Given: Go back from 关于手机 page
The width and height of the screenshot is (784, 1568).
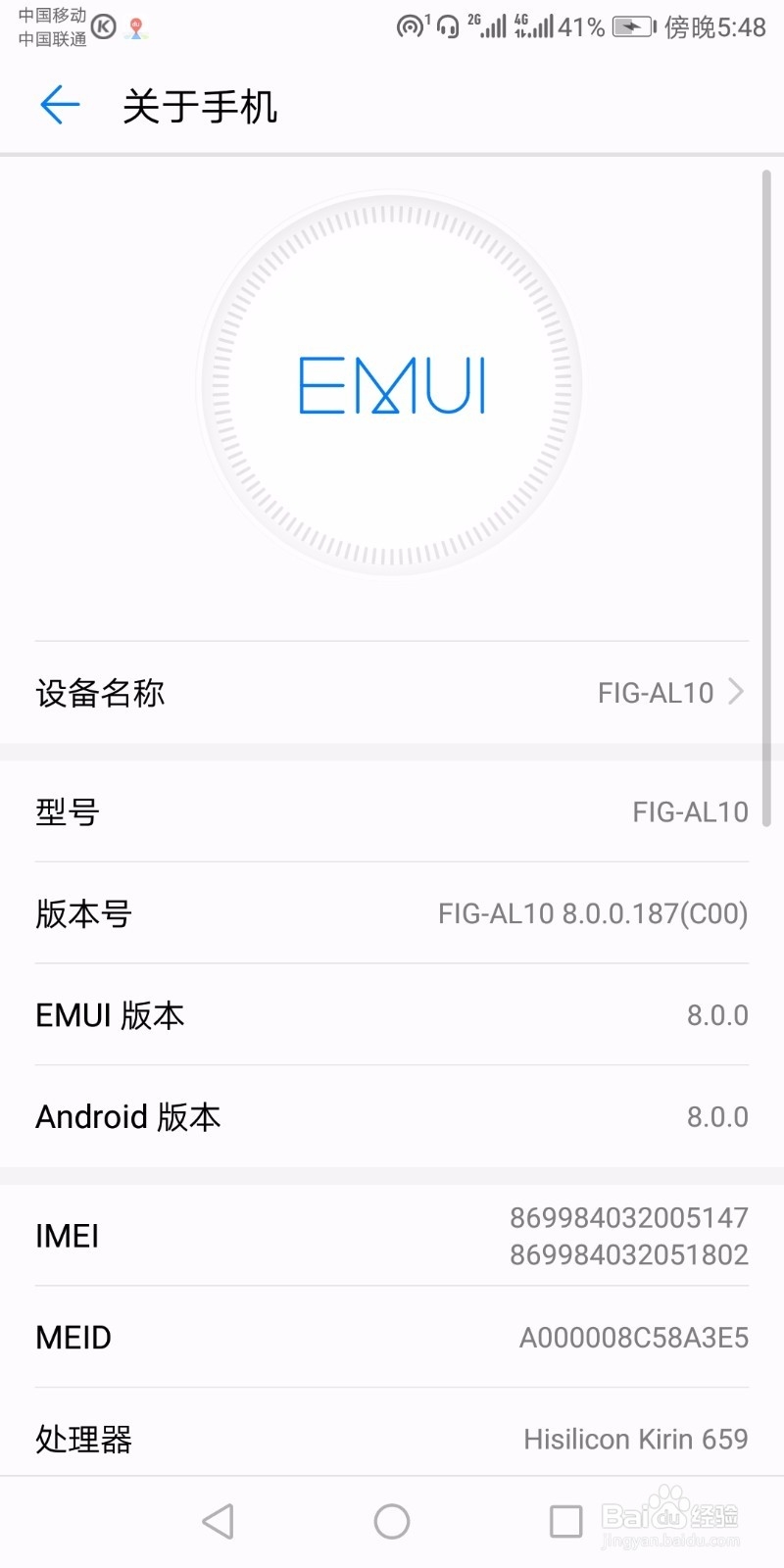Looking at the screenshot, I should click(59, 105).
